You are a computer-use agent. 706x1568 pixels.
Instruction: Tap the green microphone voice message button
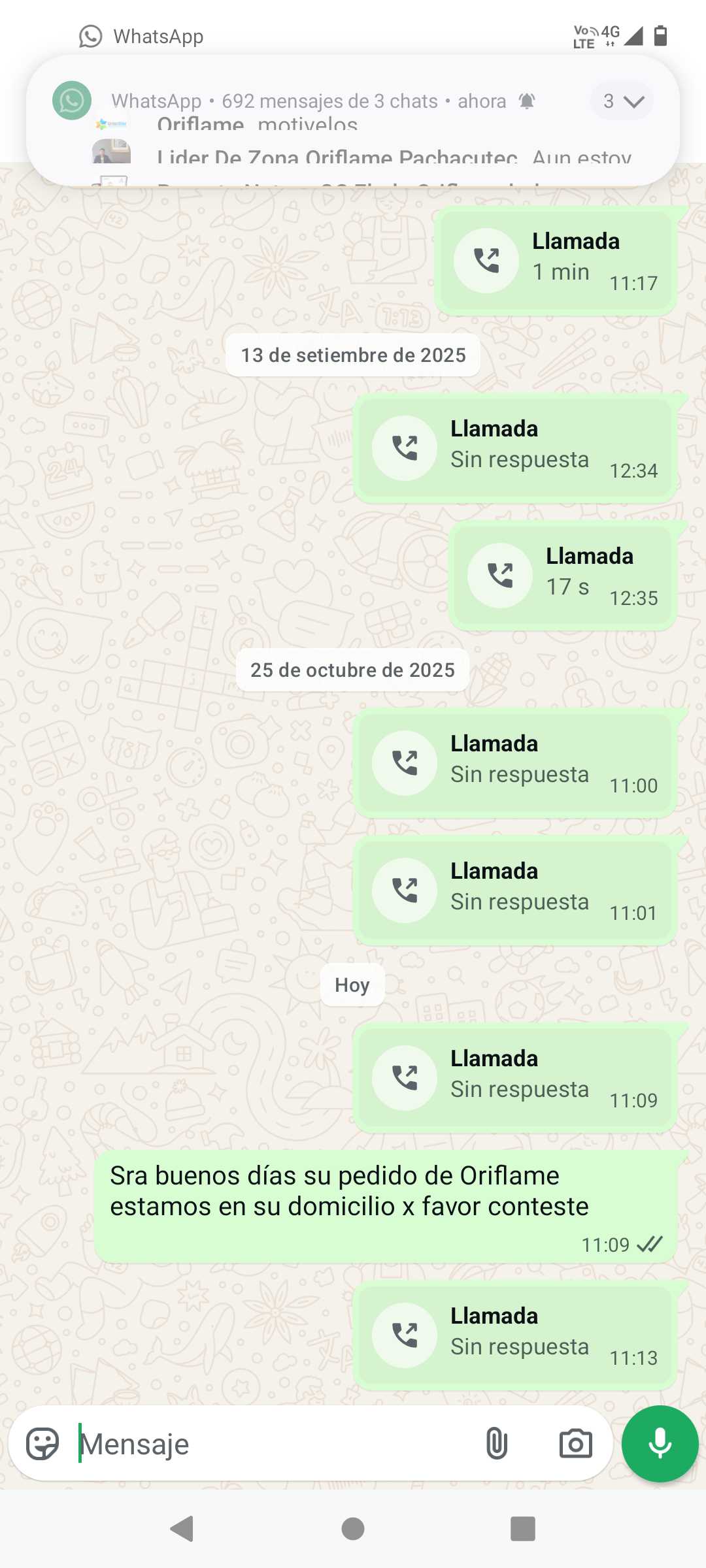660,1444
